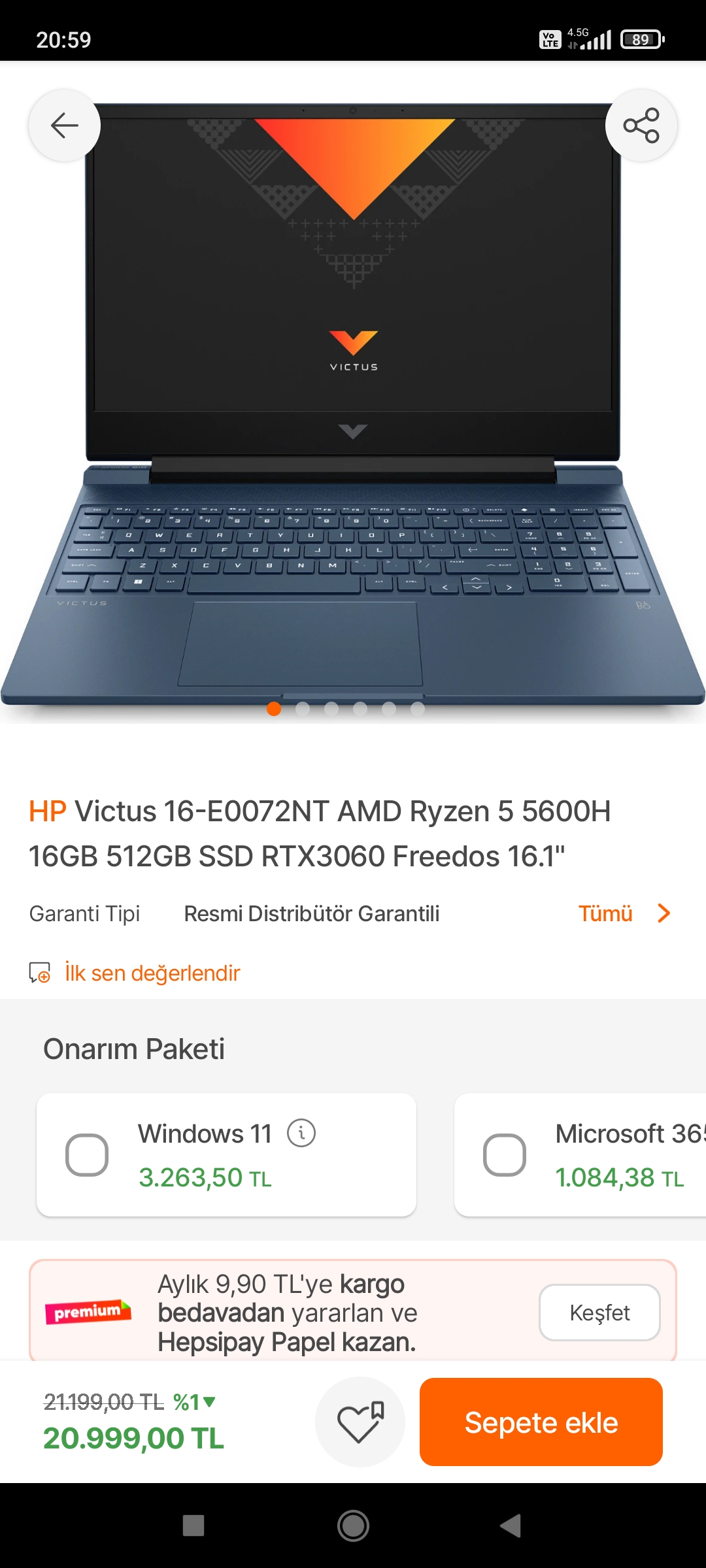
Task: Share this HP Victus product
Action: pyautogui.click(x=641, y=125)
